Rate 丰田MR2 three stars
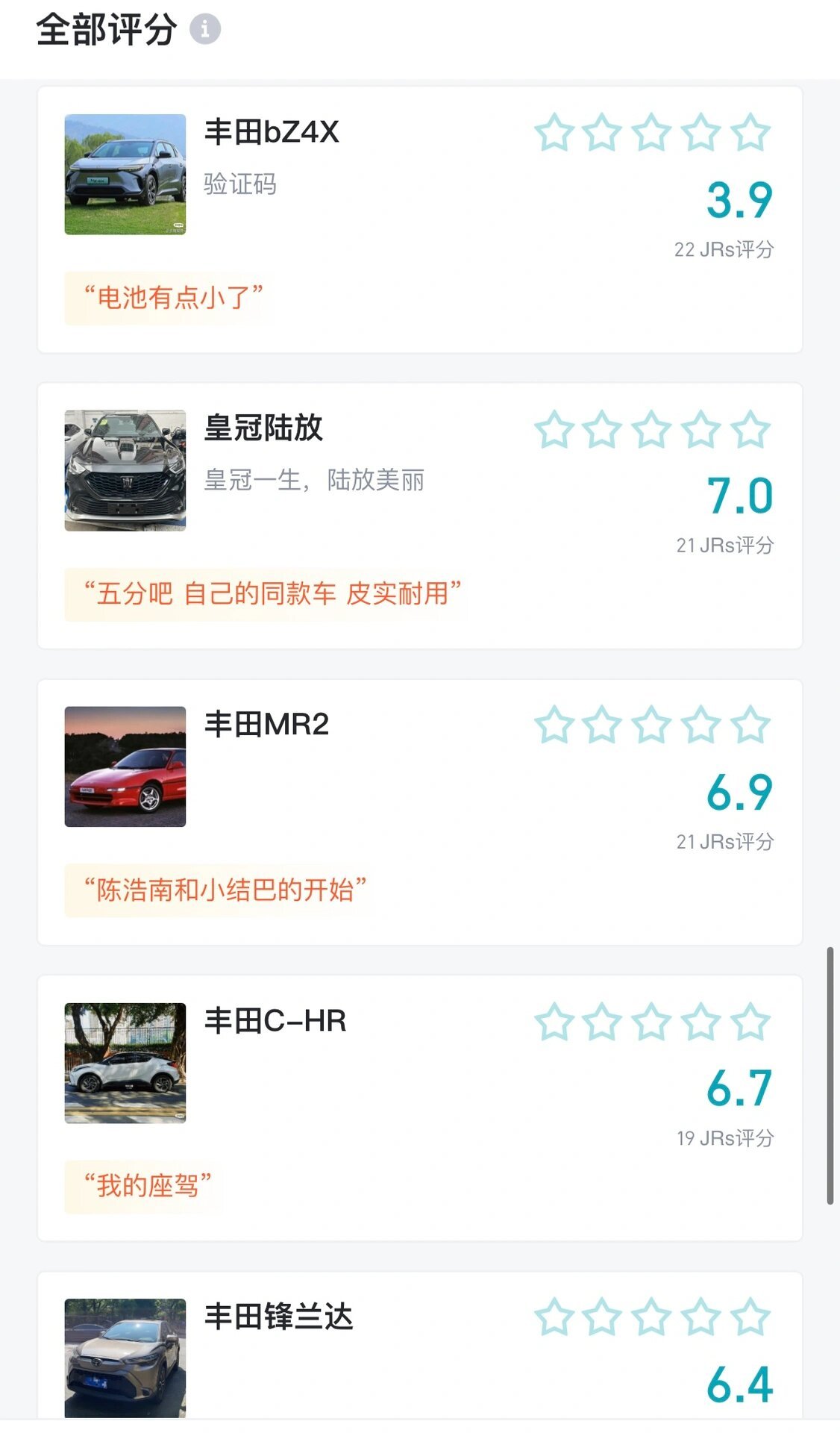The image size is (840, 1433). tap(652, 725)
